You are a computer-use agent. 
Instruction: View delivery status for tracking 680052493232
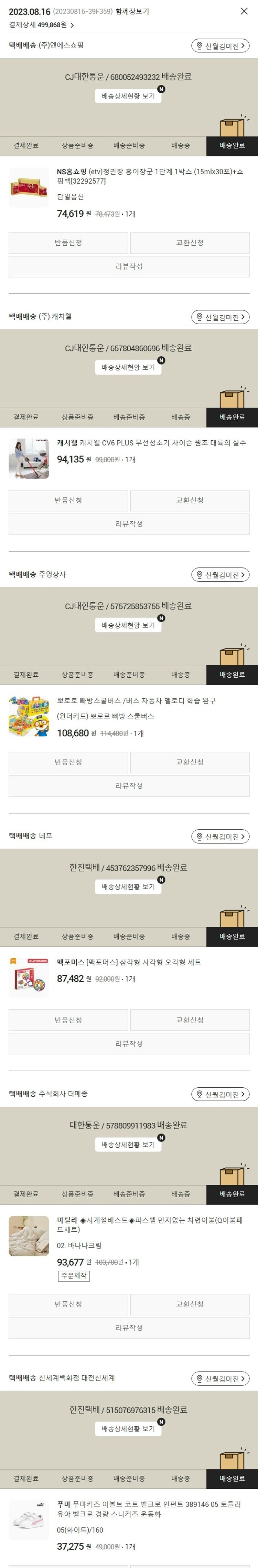tap(128, 96)
